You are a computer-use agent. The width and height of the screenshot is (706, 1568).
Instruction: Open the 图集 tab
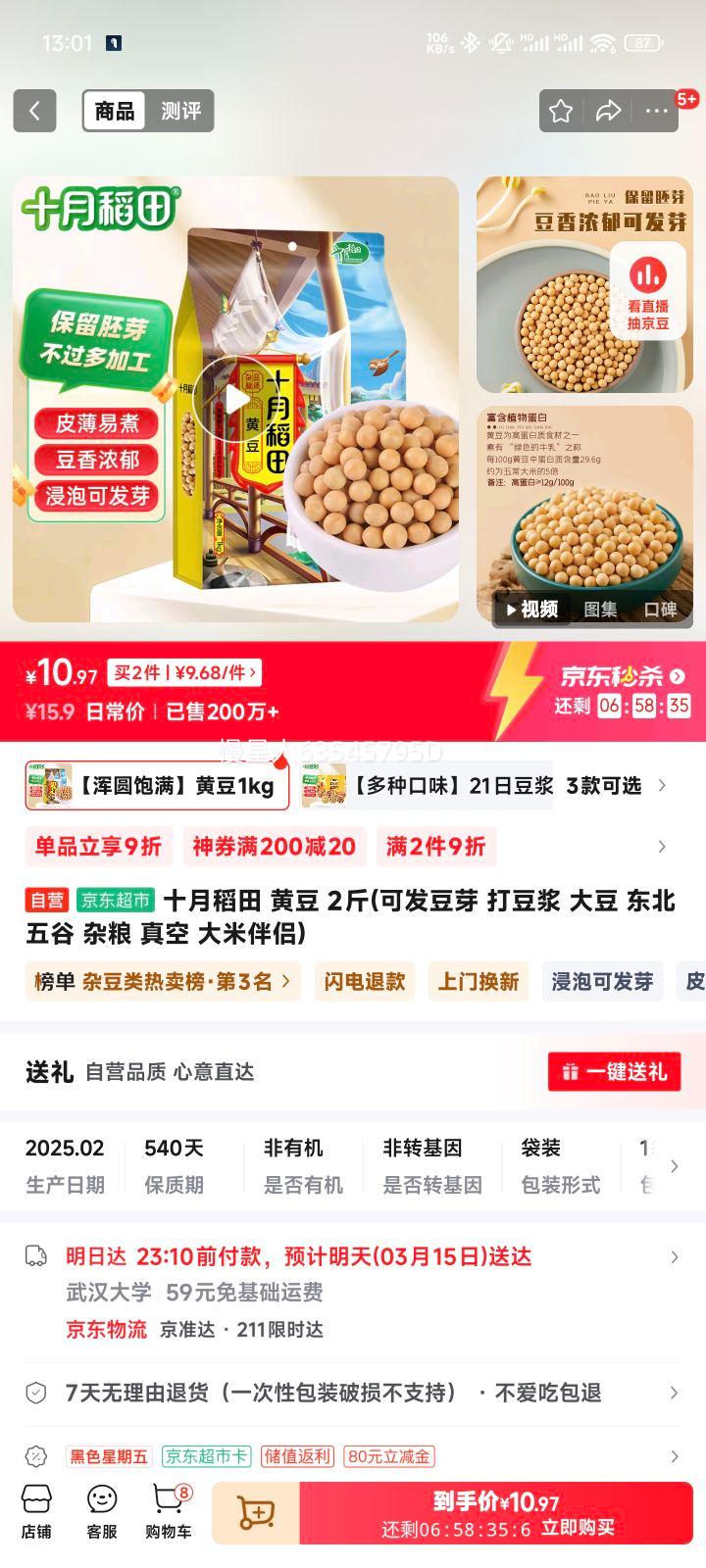(x=599, y=609)
